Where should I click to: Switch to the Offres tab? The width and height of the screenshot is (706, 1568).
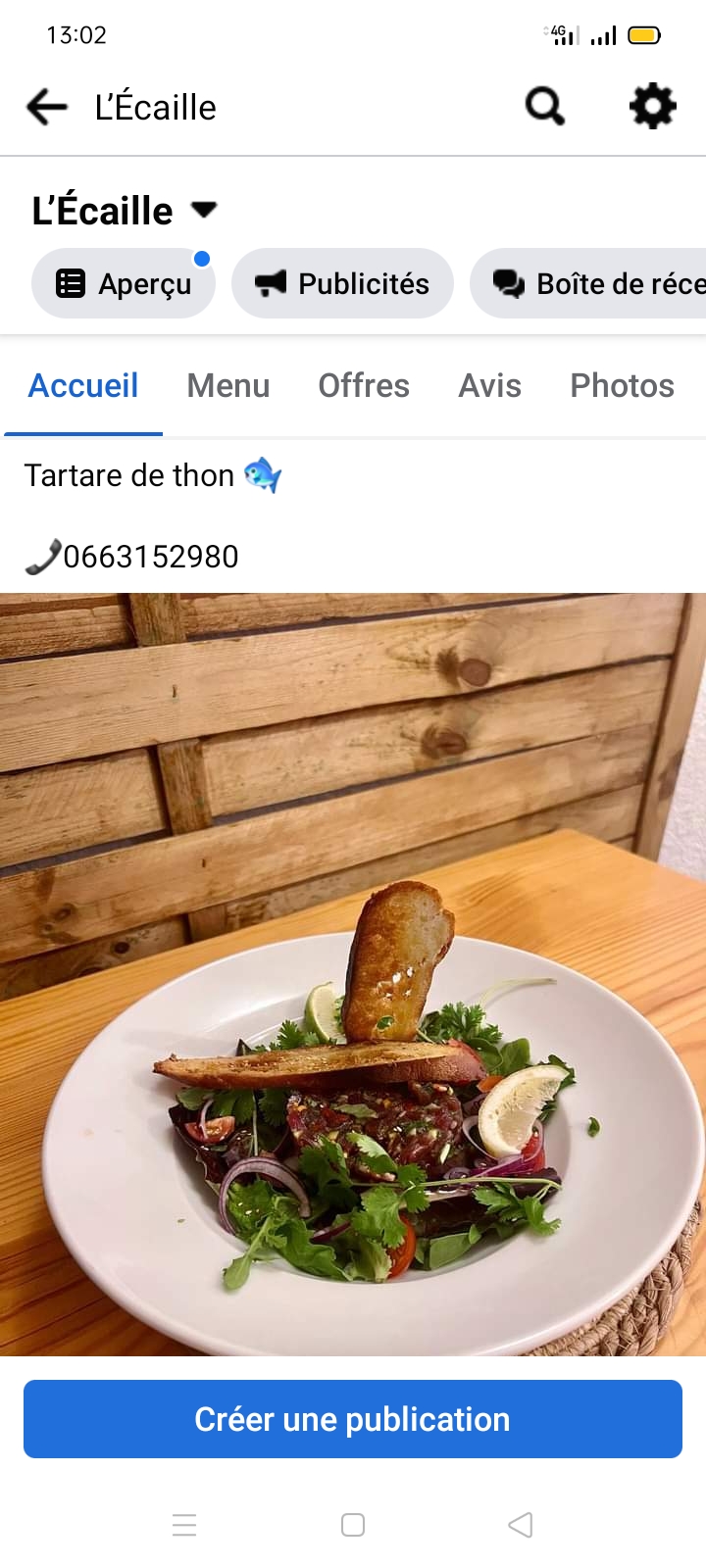click(364, 386)
